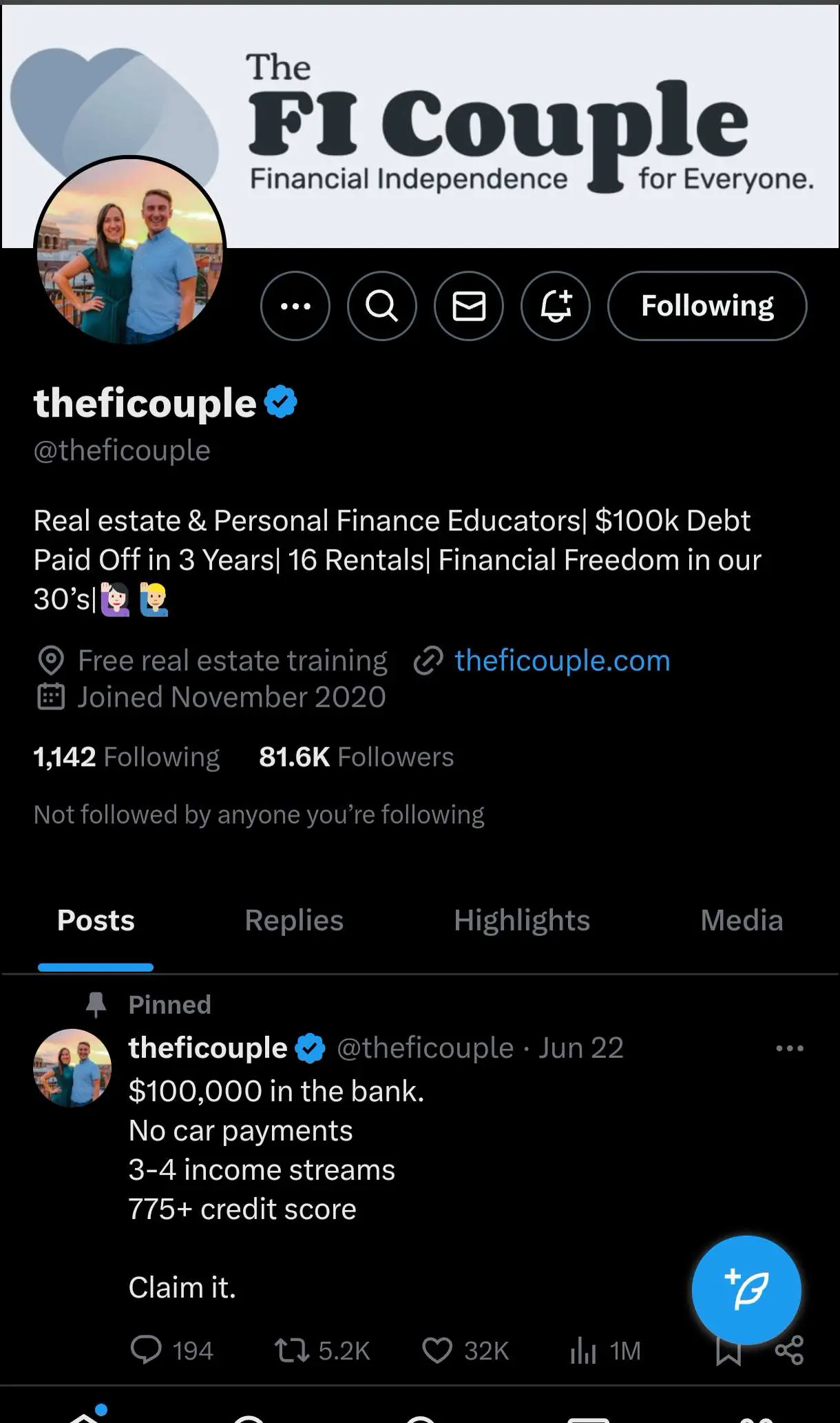Image resolution: width=840 pixels, height=1423 pixels.
Task: Compose a new post
Action: pos(746,1289)
